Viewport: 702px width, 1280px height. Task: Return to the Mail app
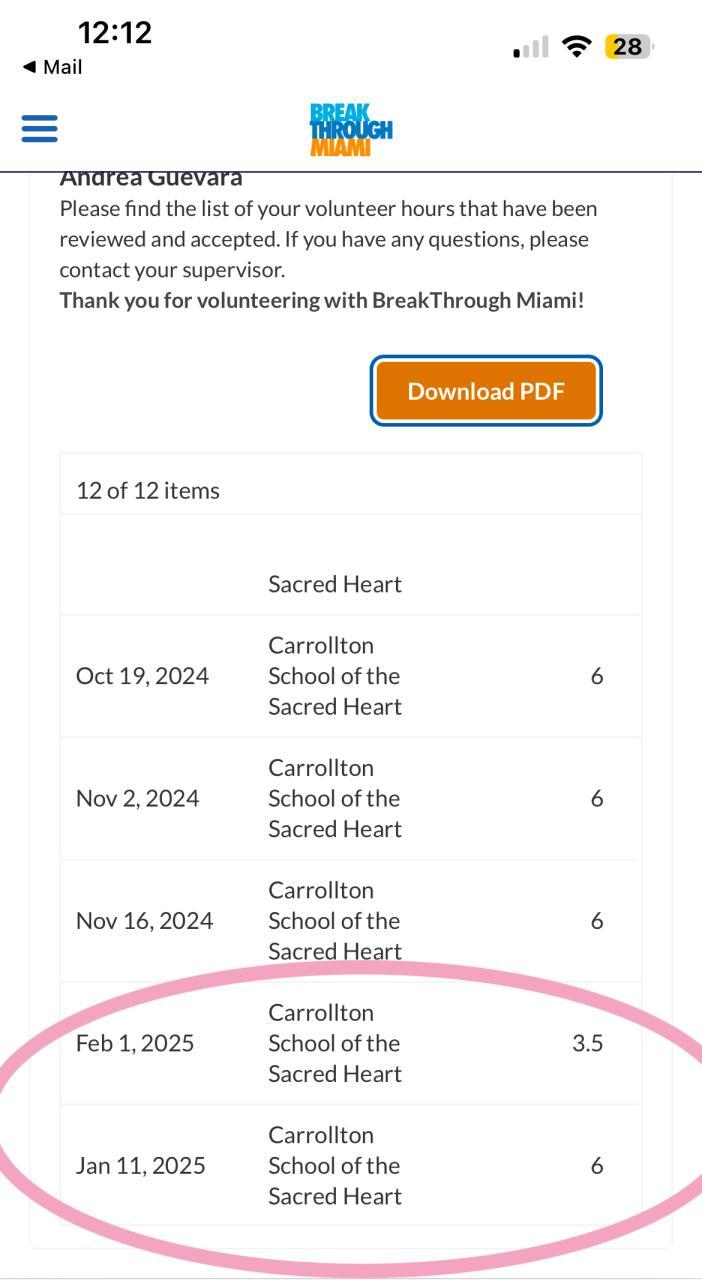coord(52,67)
